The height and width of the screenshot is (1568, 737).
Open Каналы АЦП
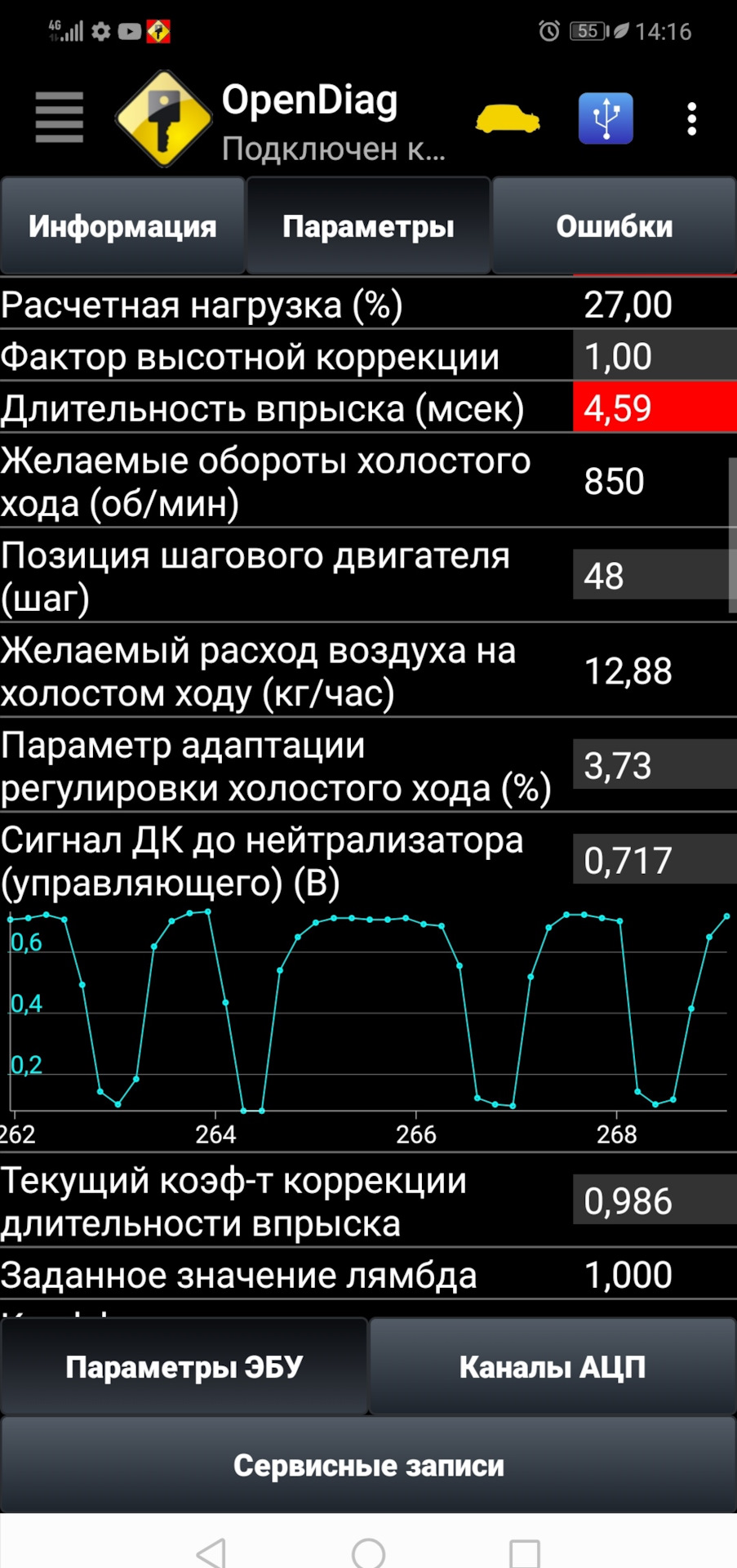click(x=553, y=1366)
